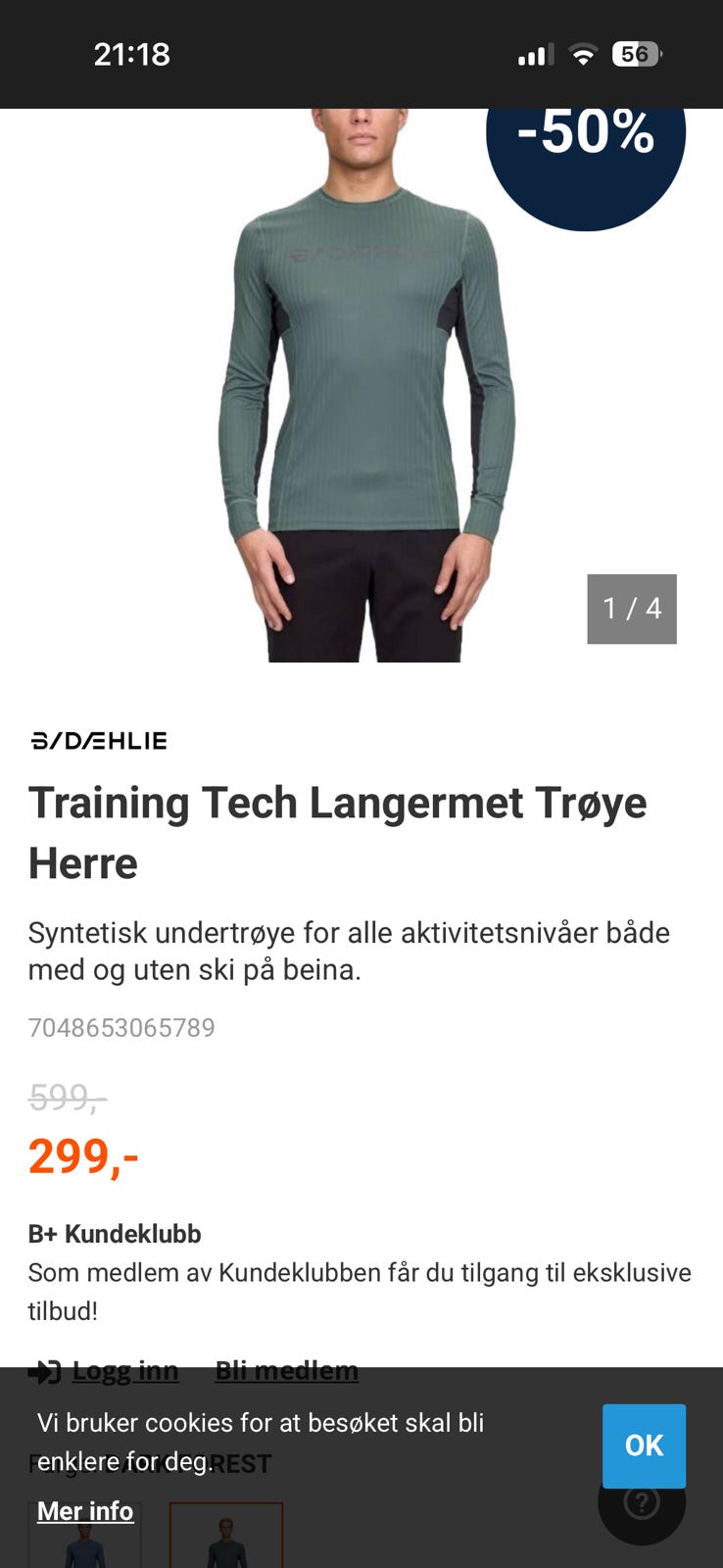Viewport: 723px width, 1568px height.
Task: Tap the Wi-Fi icon in status bar
Action: pyautogui.click(x=583, y=55)
